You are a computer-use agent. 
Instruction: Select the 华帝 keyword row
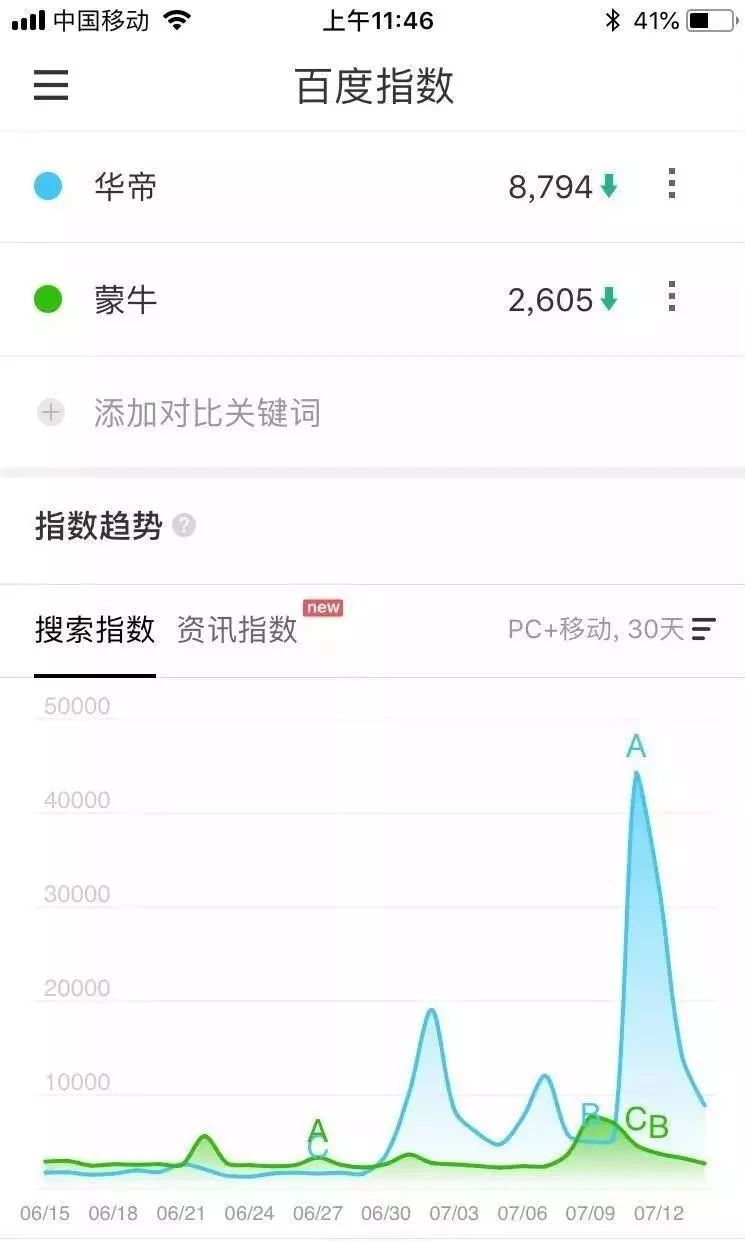(372, 187)
